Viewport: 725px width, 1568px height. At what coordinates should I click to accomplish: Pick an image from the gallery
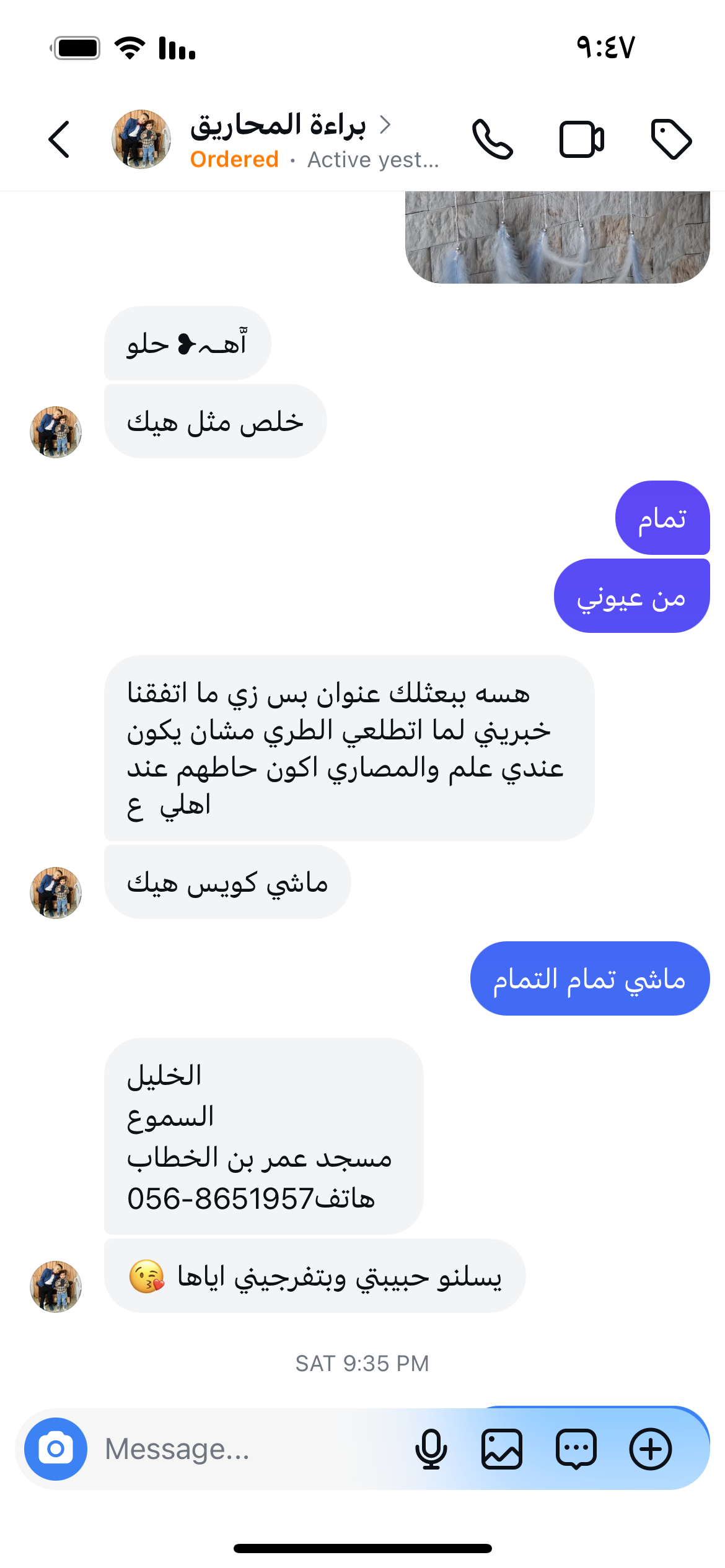tap(502, 1449)
